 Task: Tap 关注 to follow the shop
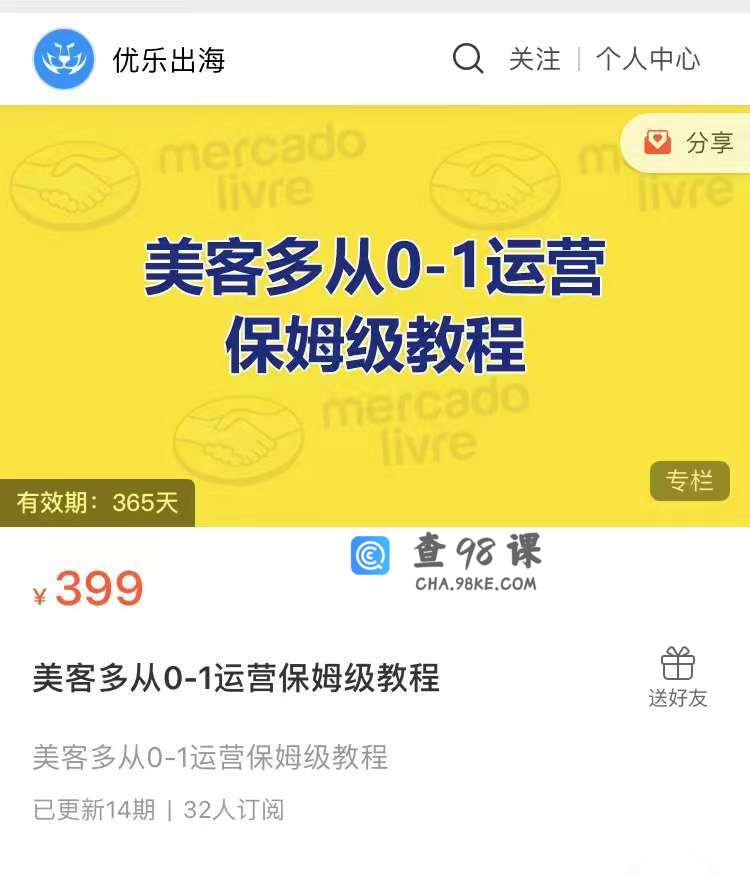(535, 59)
